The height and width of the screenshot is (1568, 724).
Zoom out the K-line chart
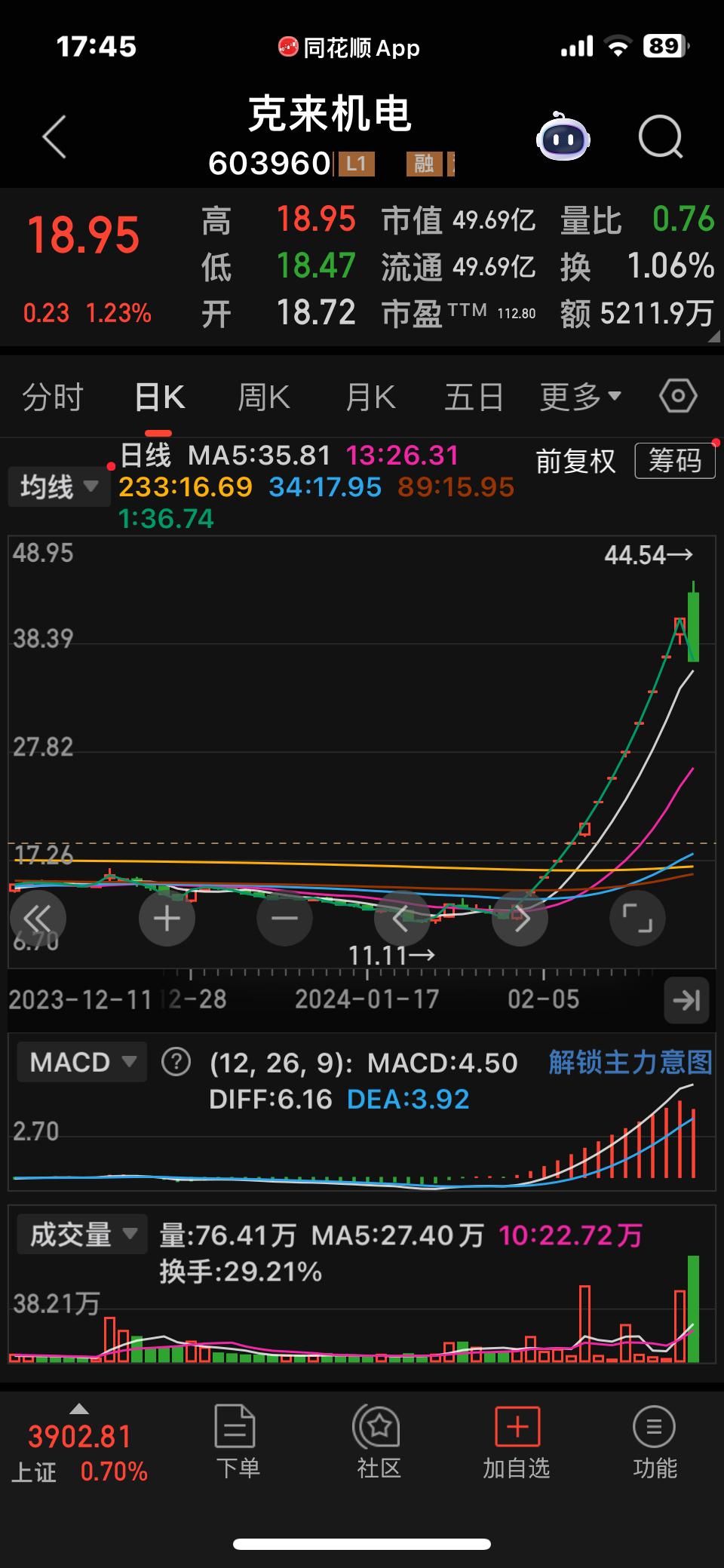(284, 918)
